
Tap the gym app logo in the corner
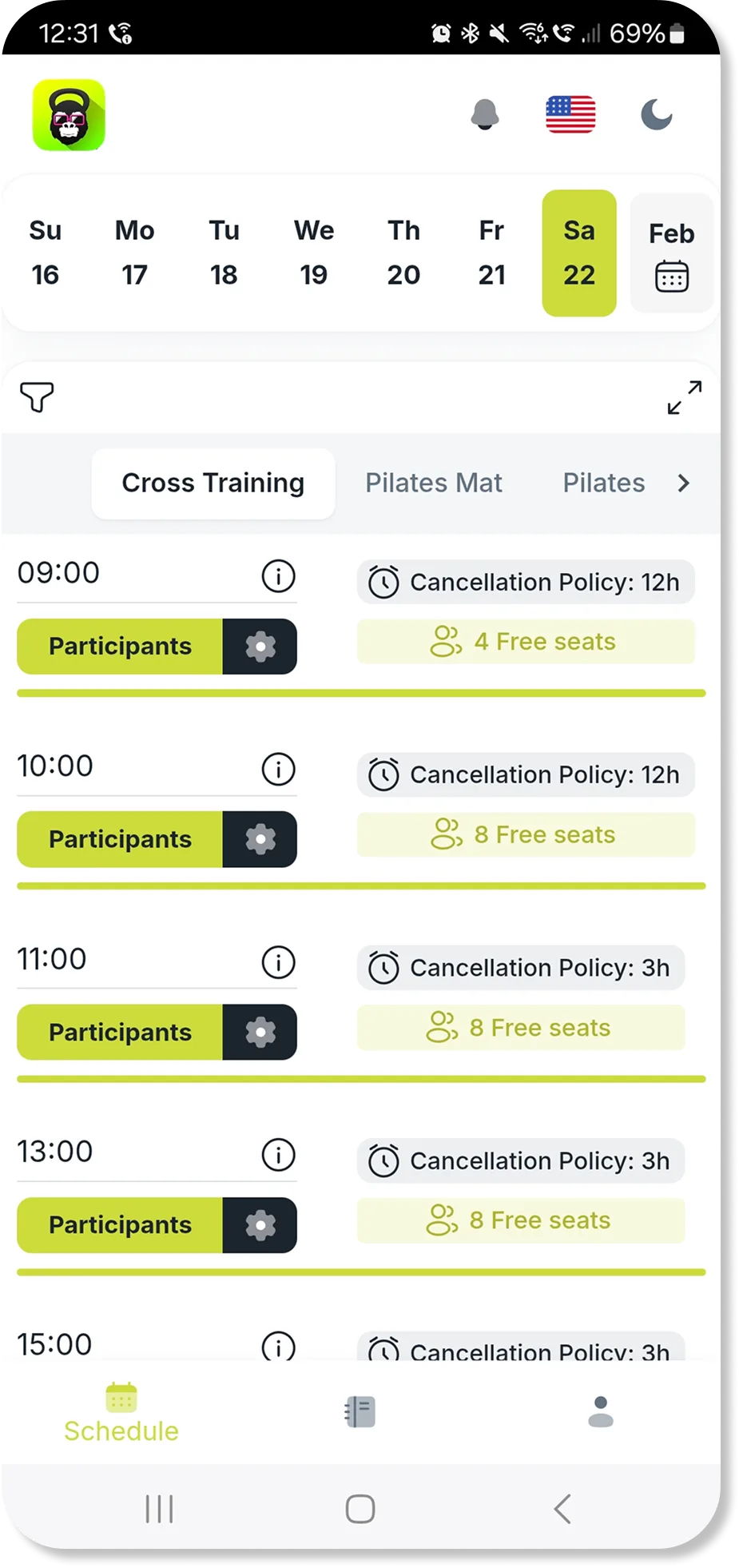click(68, 114)
